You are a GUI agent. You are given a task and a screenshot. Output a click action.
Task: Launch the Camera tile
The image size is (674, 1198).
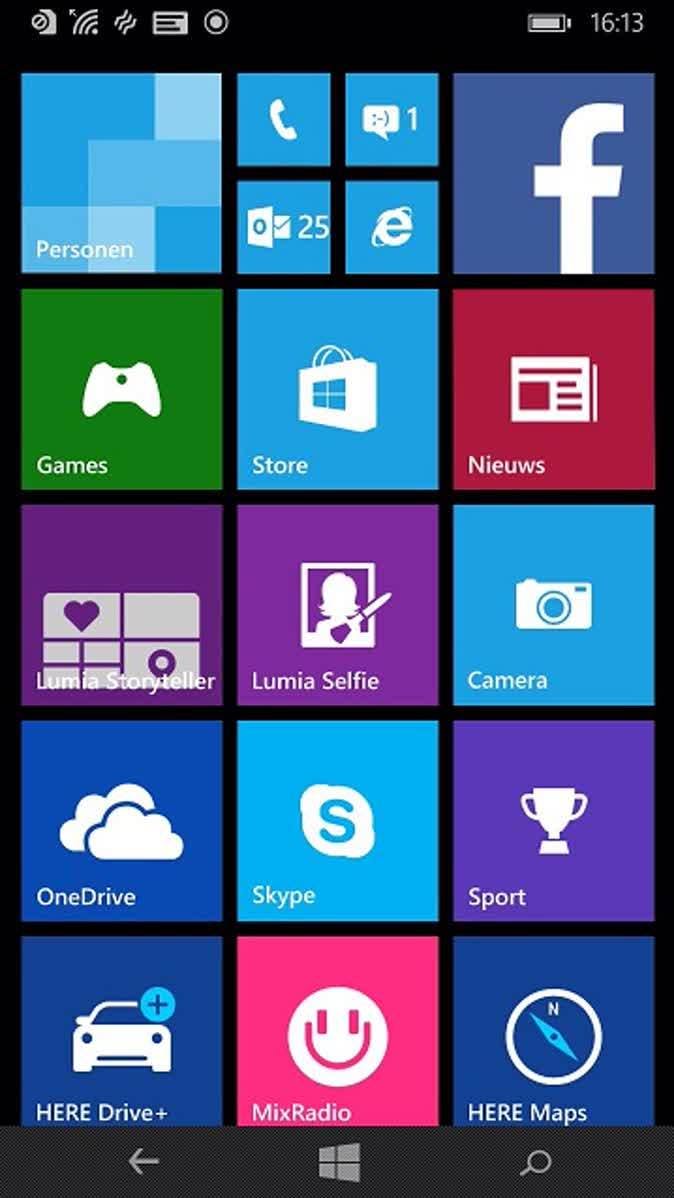click(x=553, y=605)
